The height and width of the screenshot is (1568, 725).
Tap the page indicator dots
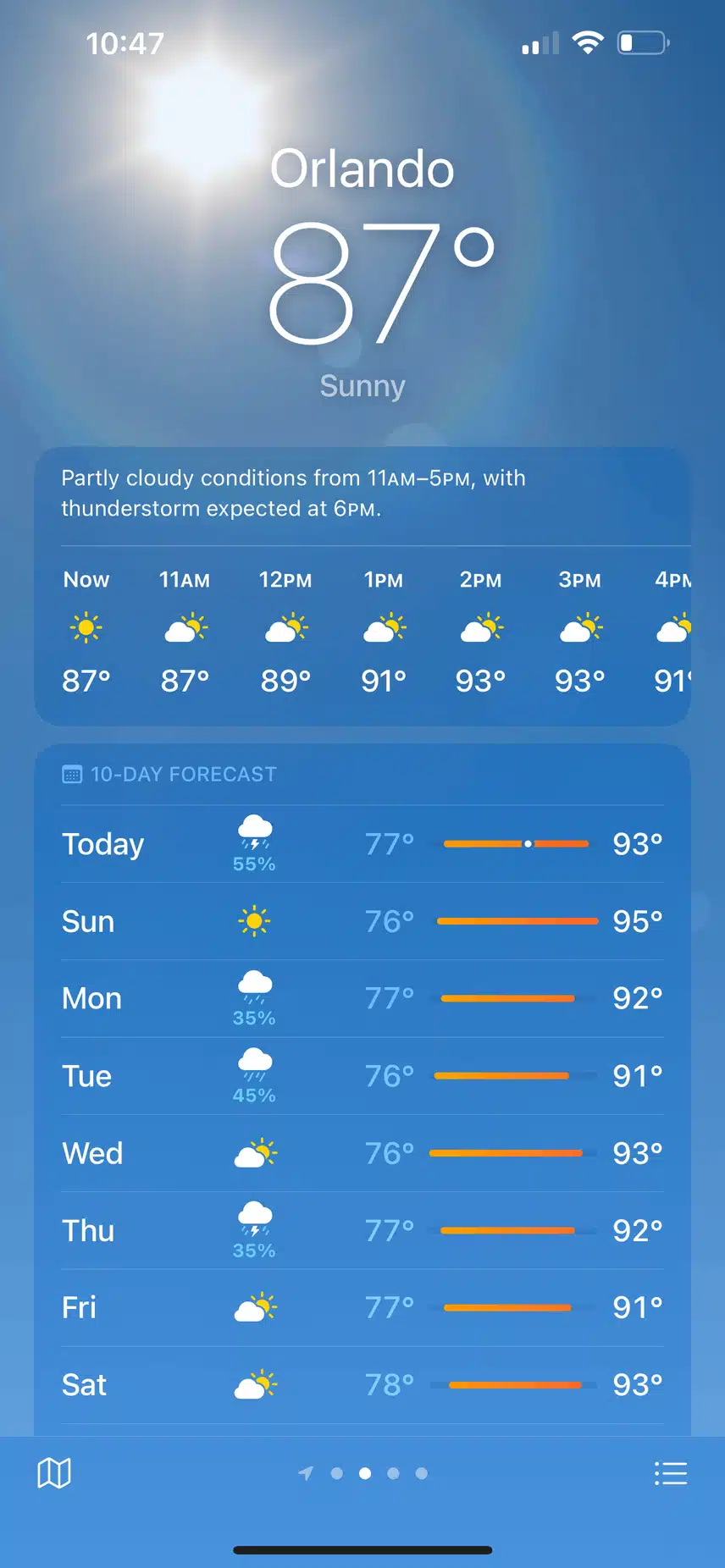point(364,1473)
